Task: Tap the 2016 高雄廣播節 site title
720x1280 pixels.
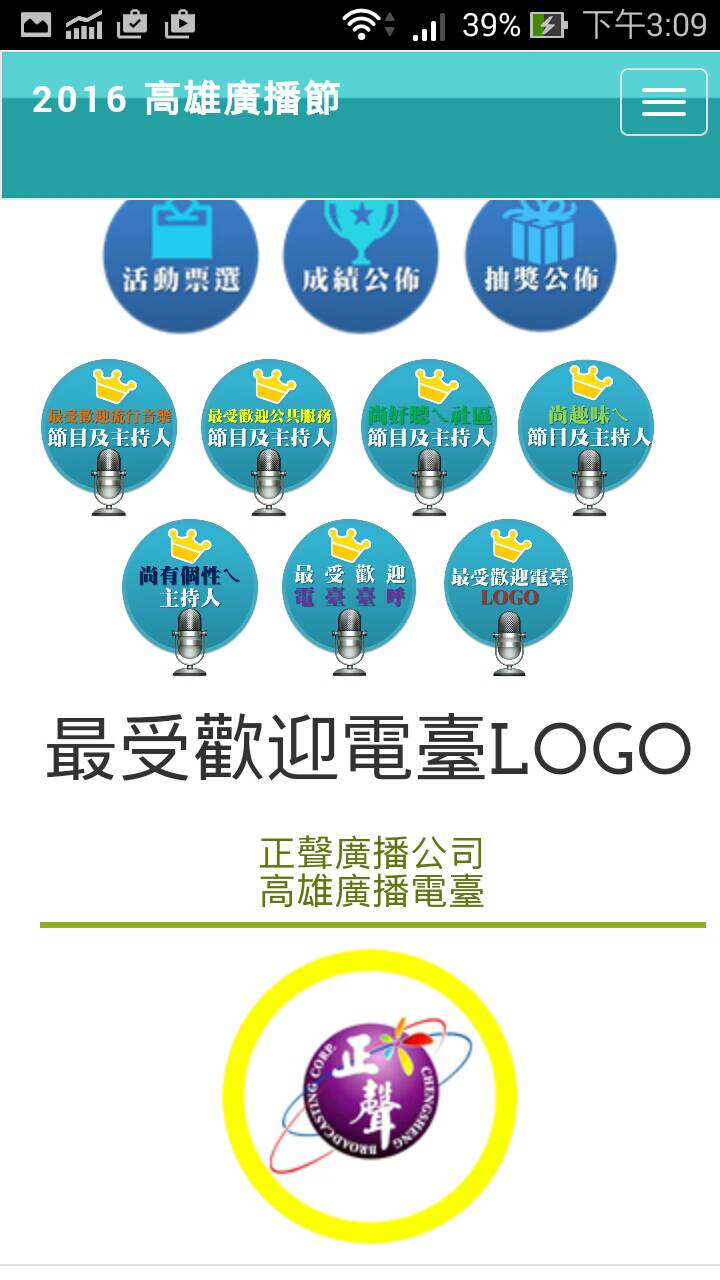Action: point(186,99)
